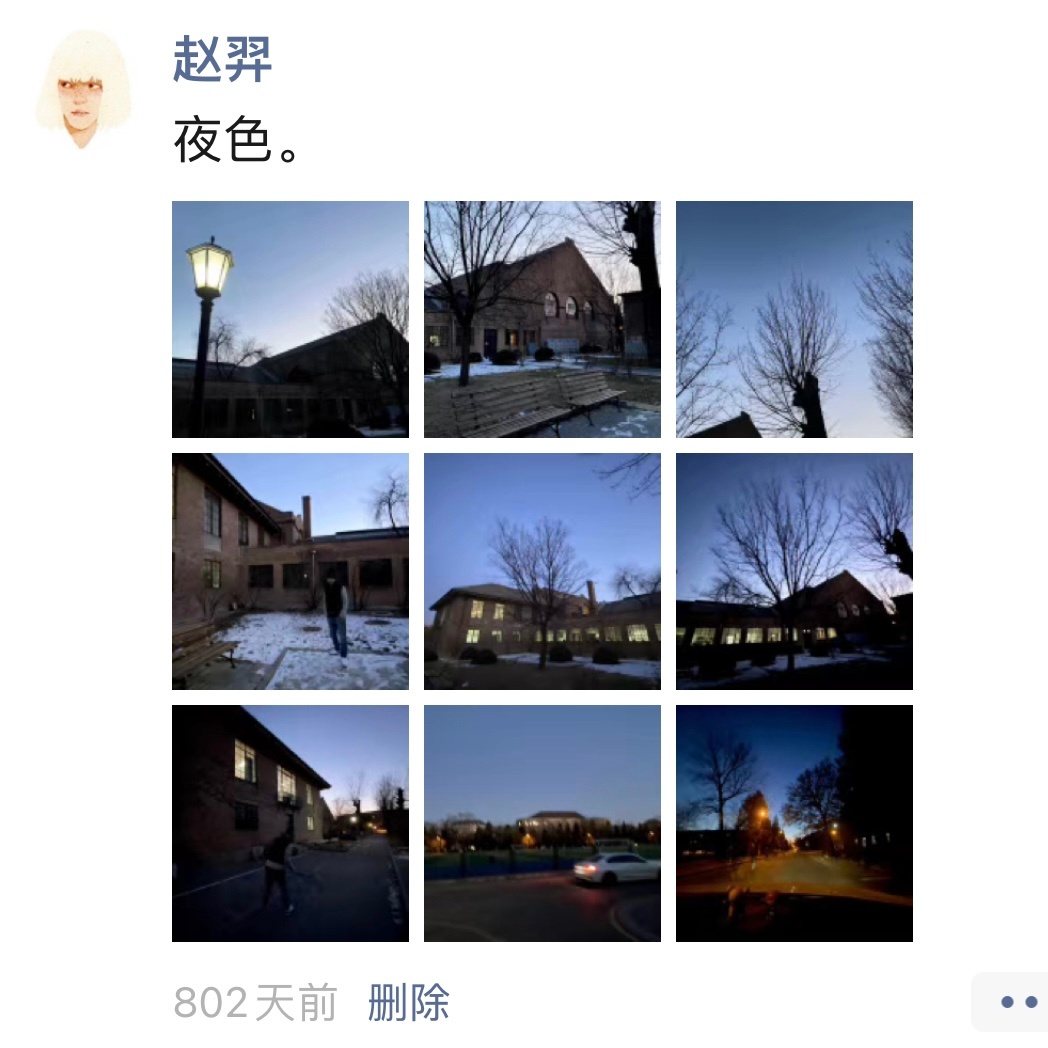Image resolution: width=1048 pixels, height=1048 pixels.
Task: Open photo of person walking beside dark building
Action: (x=290, y=823)
